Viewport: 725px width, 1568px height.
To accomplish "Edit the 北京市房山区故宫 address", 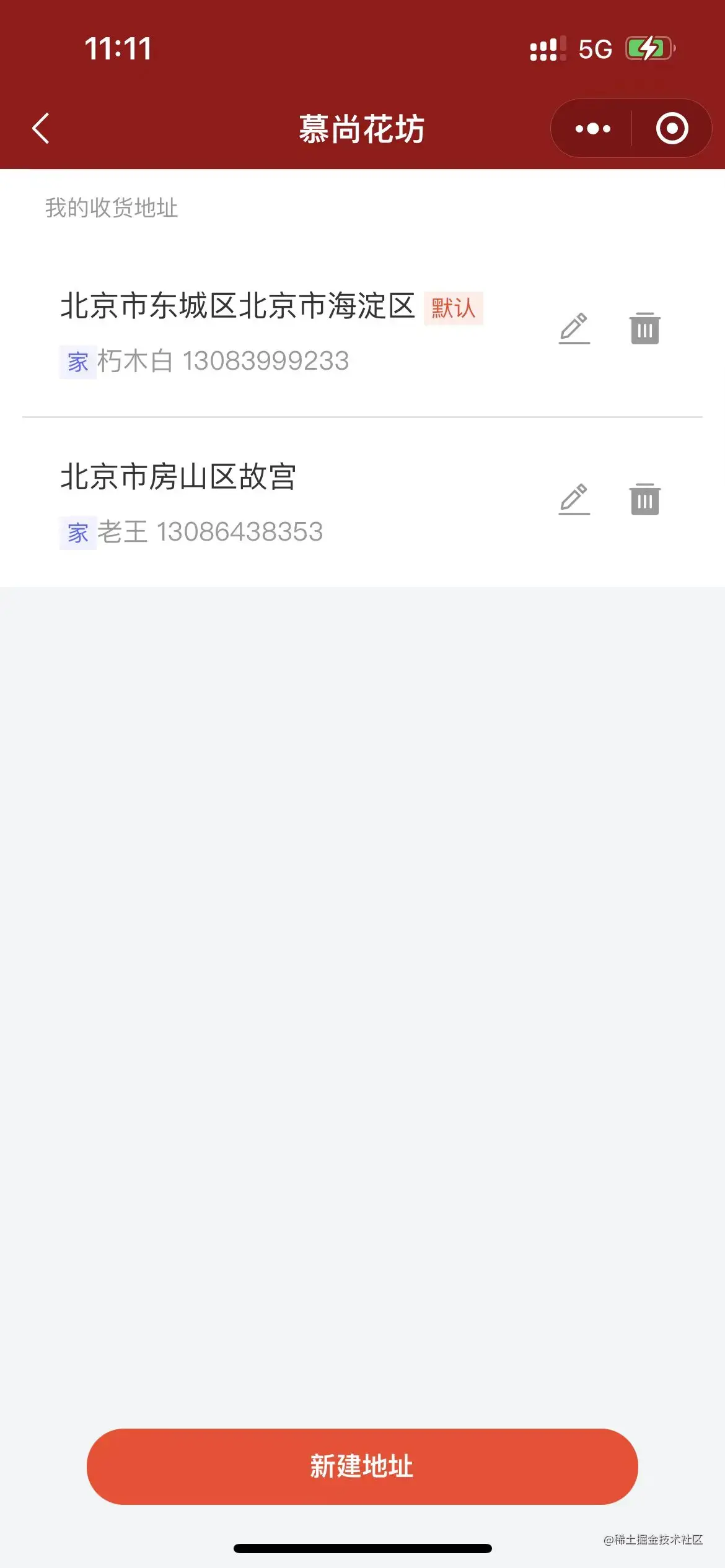I will coord(574,499).
